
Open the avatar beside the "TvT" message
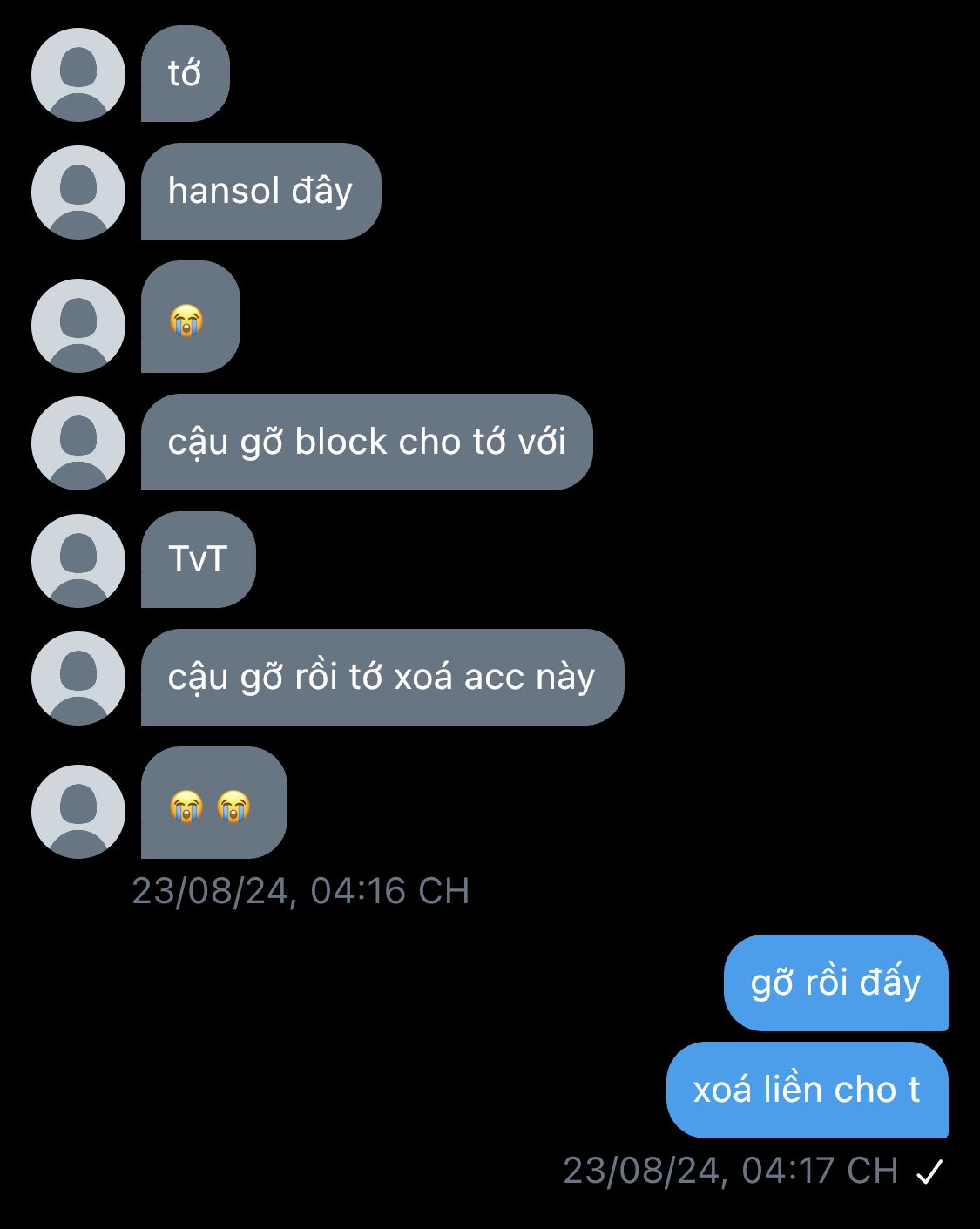78,561
